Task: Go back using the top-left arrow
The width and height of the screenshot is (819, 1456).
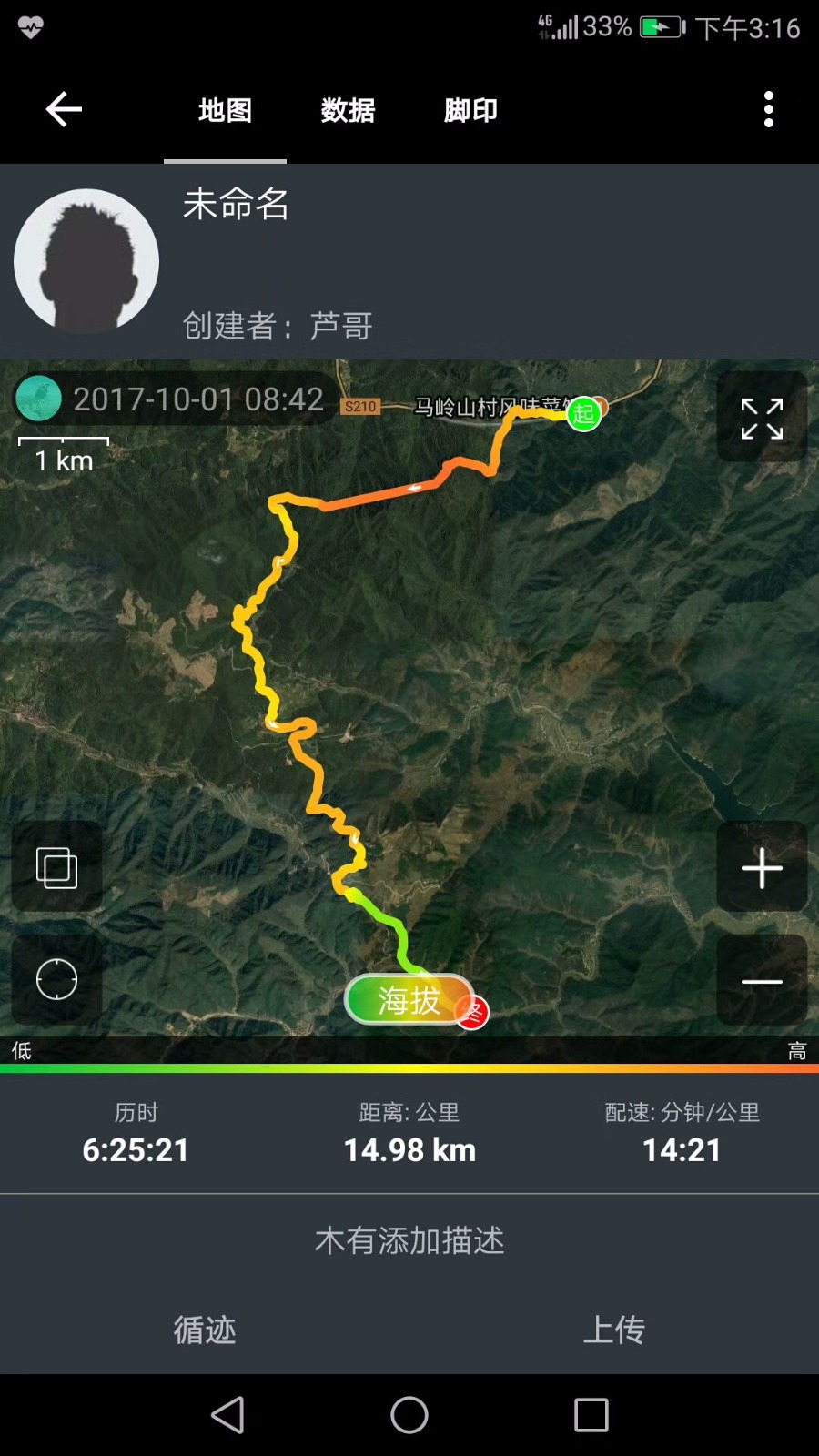Action: (x=64, y=110)
